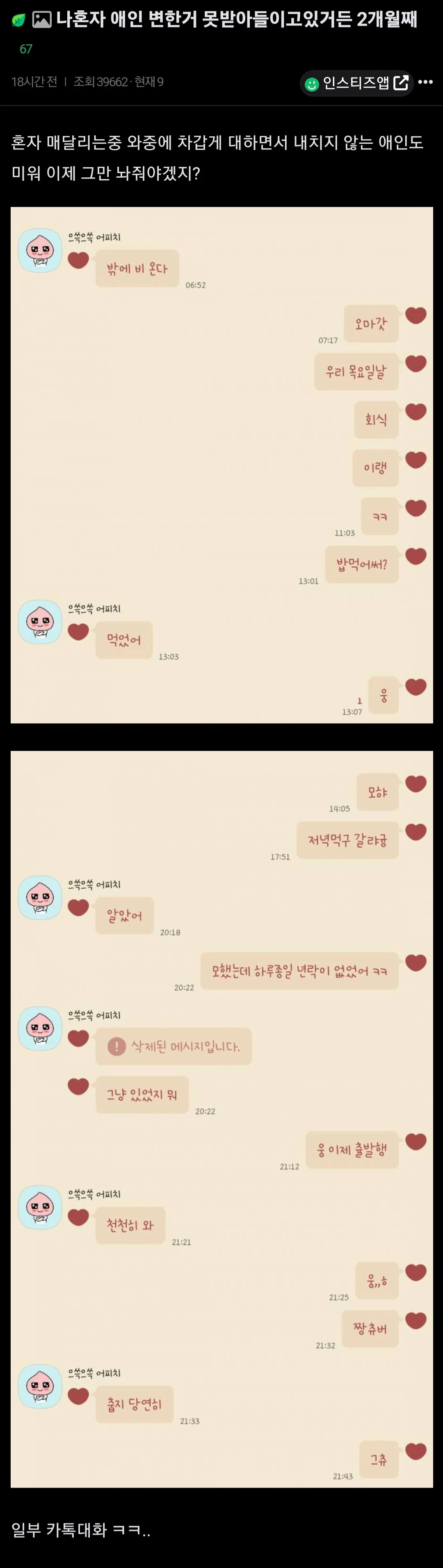Open the post in 인스티즈앱
The height and width of the screenshot is (1568, 443).
coord(356,83)
